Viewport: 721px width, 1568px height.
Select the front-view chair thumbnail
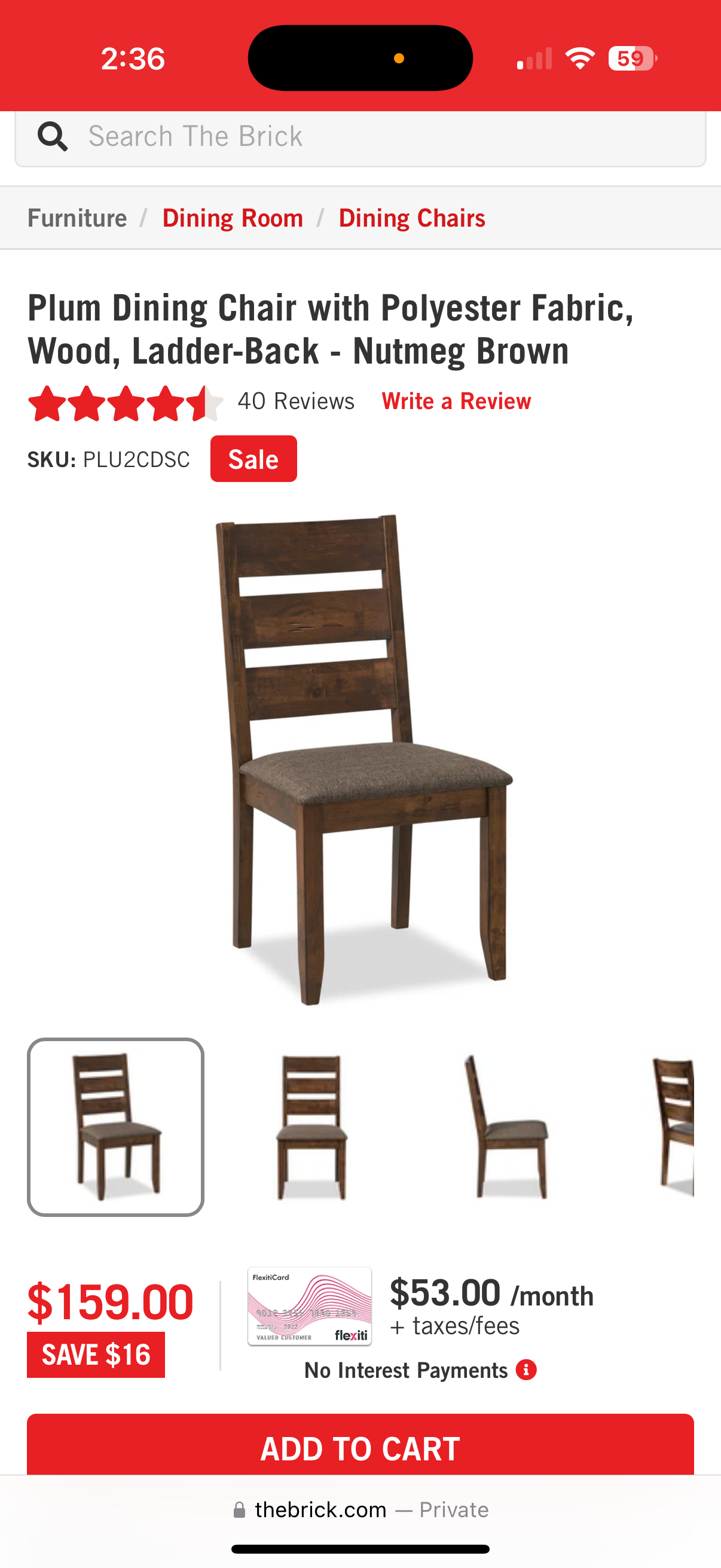[x=311, y=1127]
